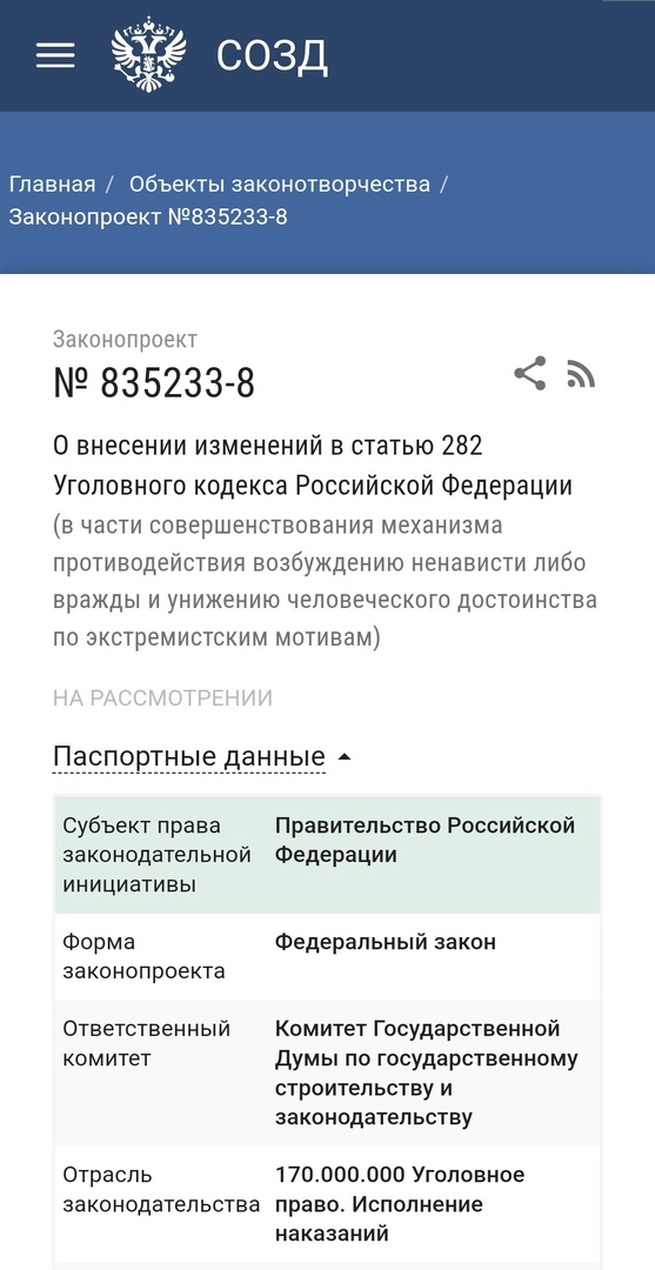Go to Главная breadcrumb
The image size is (655, 1270).
click(x=52, y=184)
